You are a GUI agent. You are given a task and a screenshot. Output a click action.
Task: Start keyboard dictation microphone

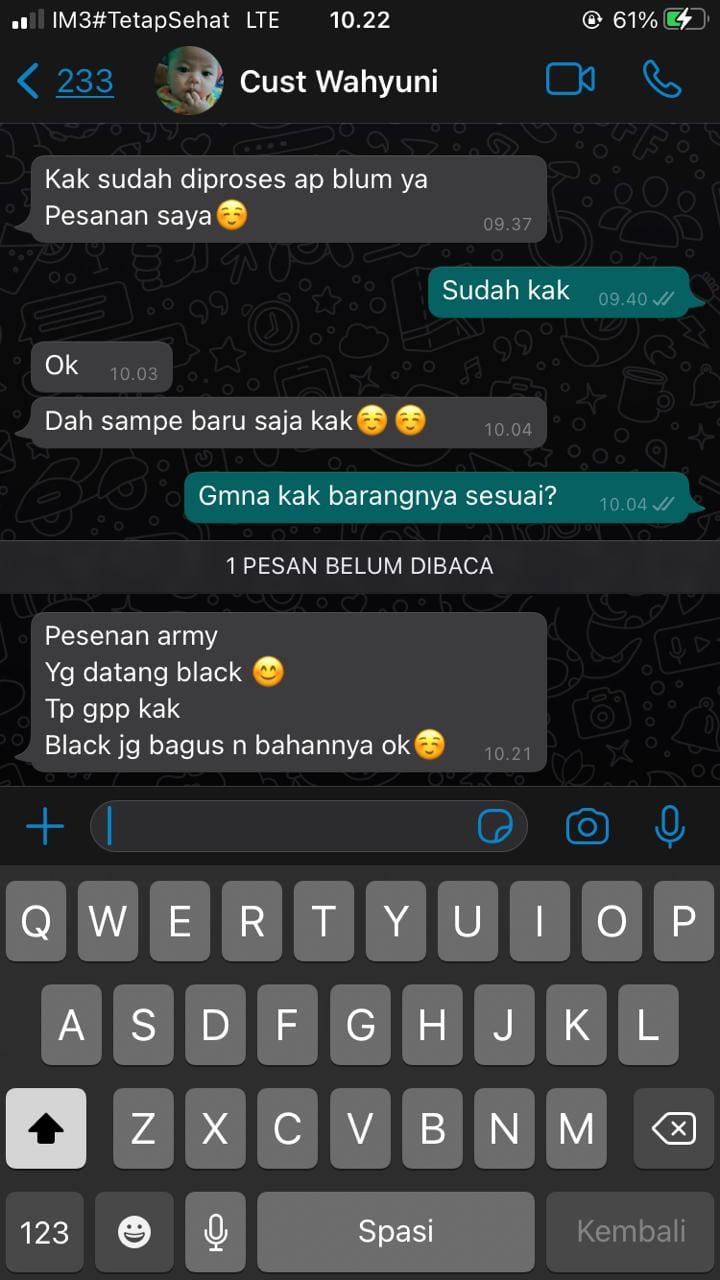(215, 1232)
